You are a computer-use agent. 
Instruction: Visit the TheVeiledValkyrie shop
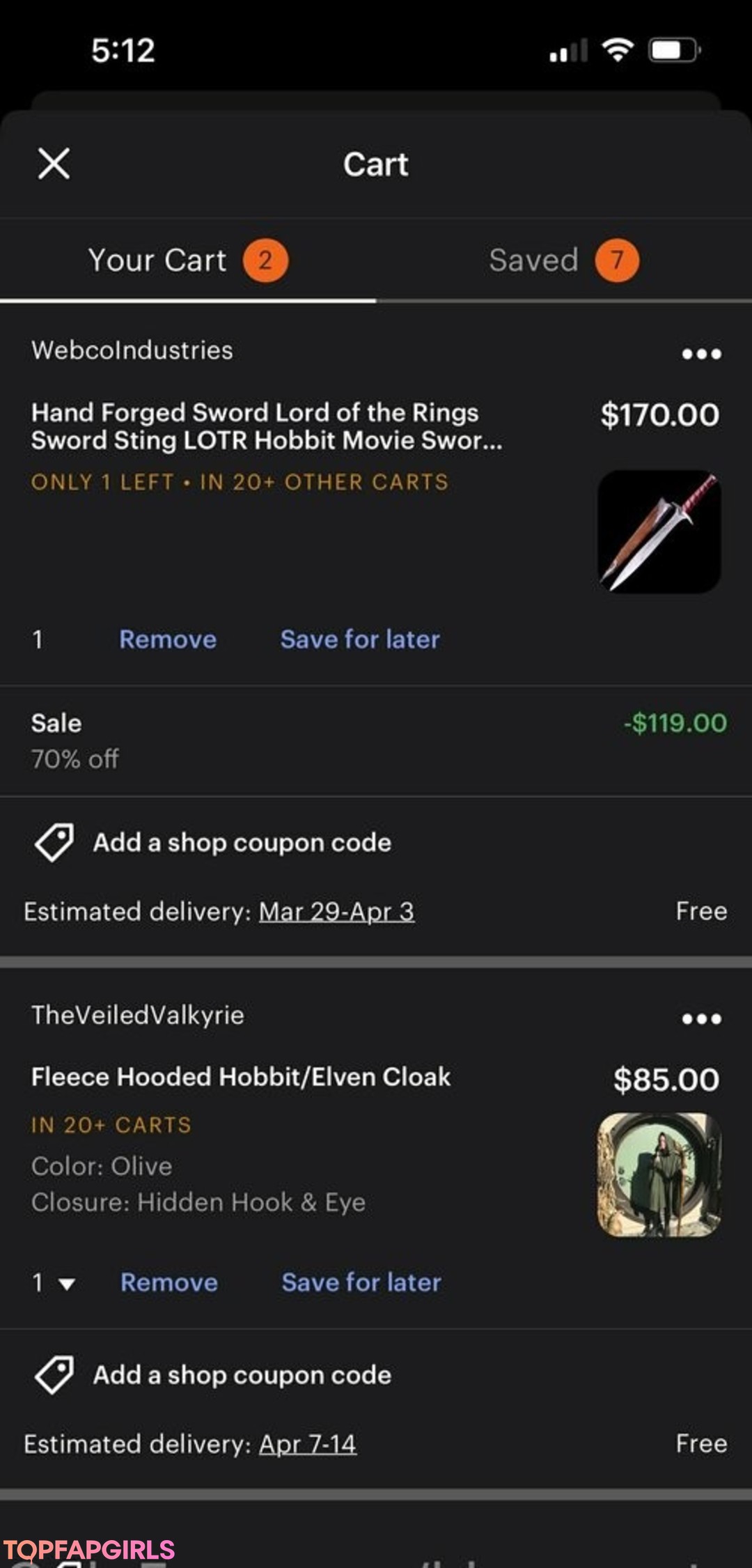[x=138, y=1016]
